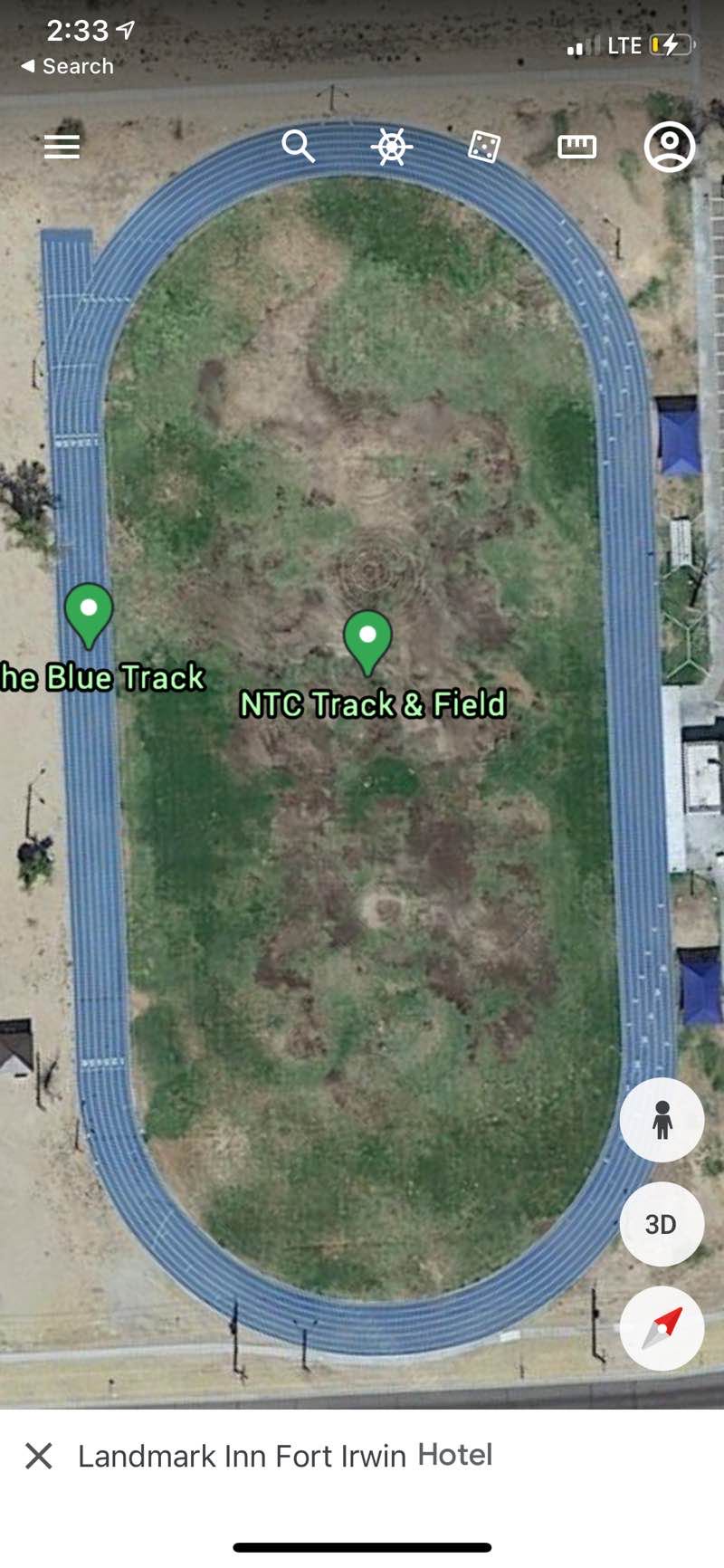Viewport: 724px width, 1568px height.
Task: Open the search tool
Action: (298, 146)
